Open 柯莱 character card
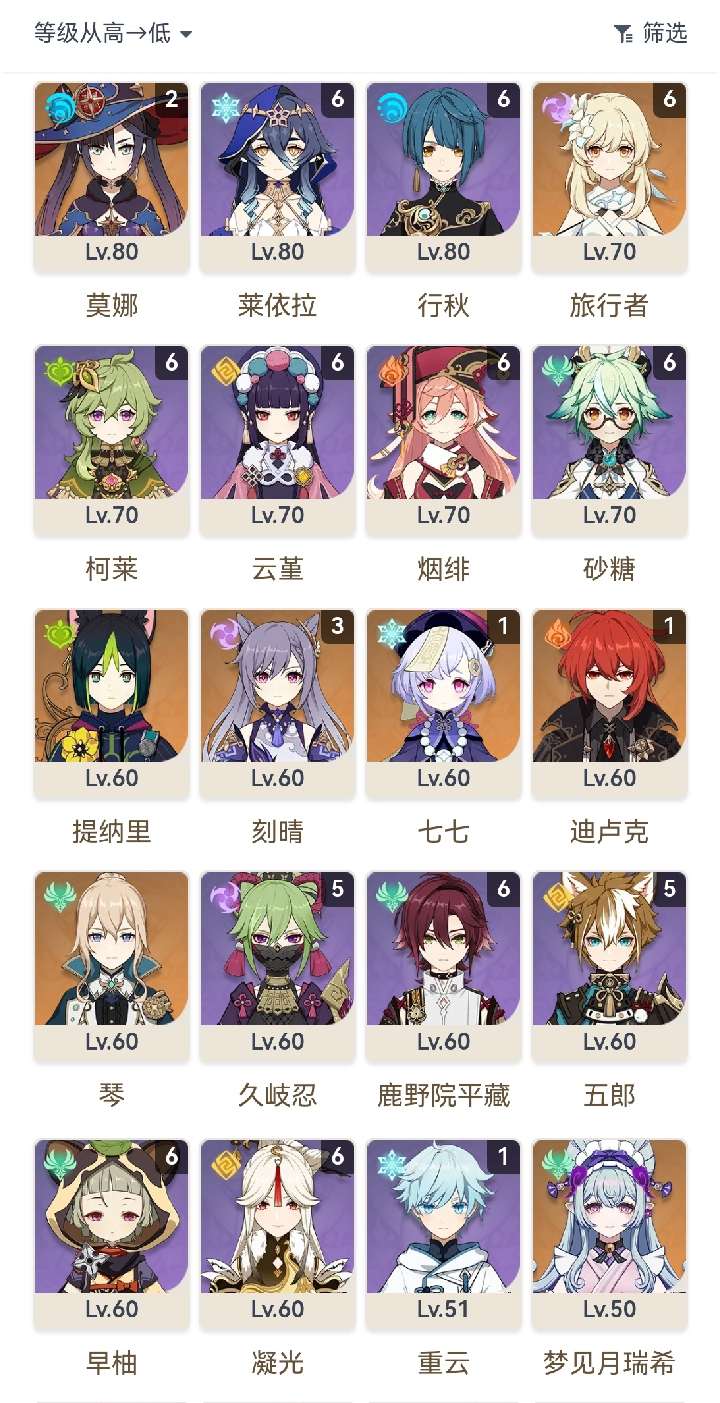Viewport: 720px width, 1403px height. point(112,438)
